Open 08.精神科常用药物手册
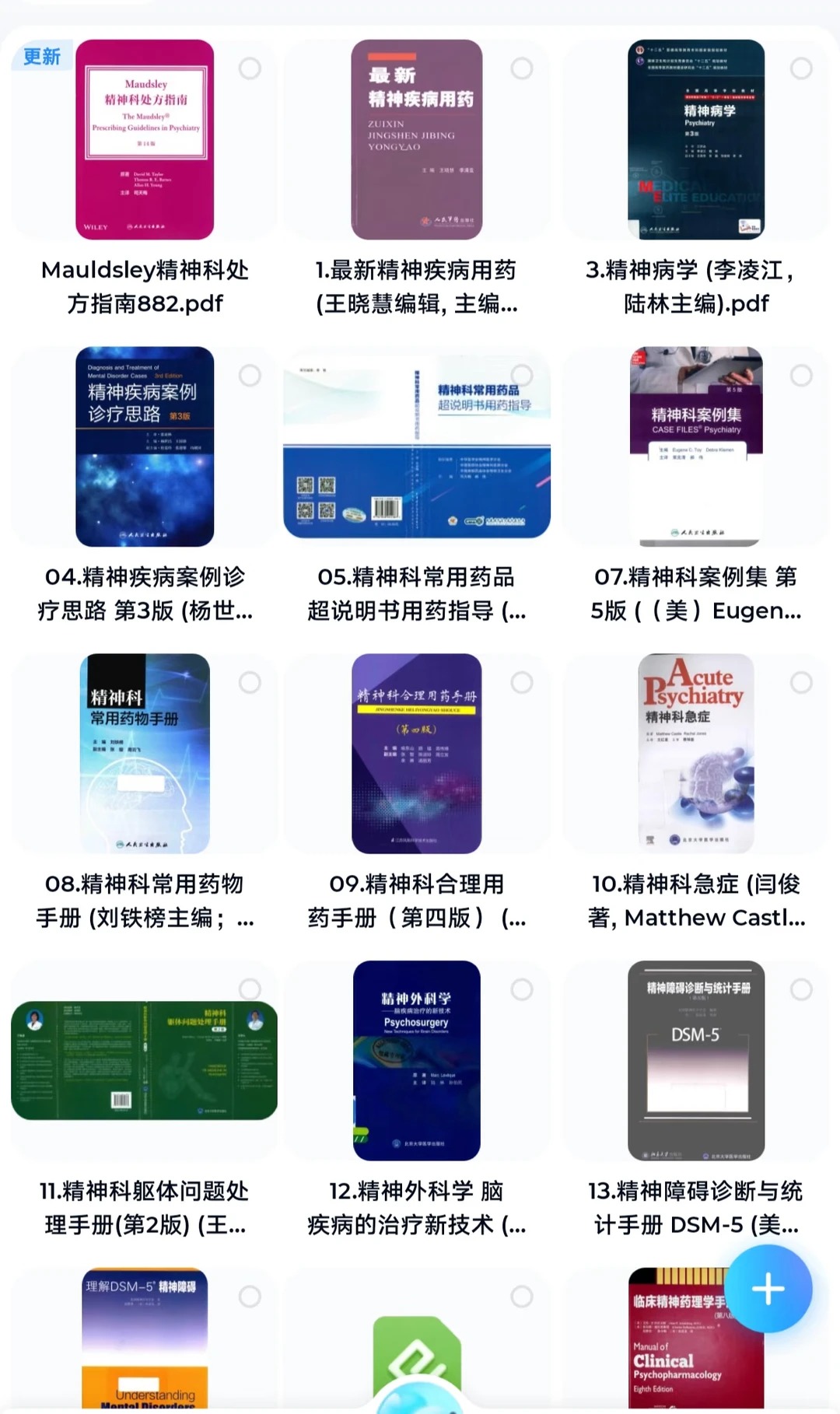Screen dimensions: 840x1414 145,753
